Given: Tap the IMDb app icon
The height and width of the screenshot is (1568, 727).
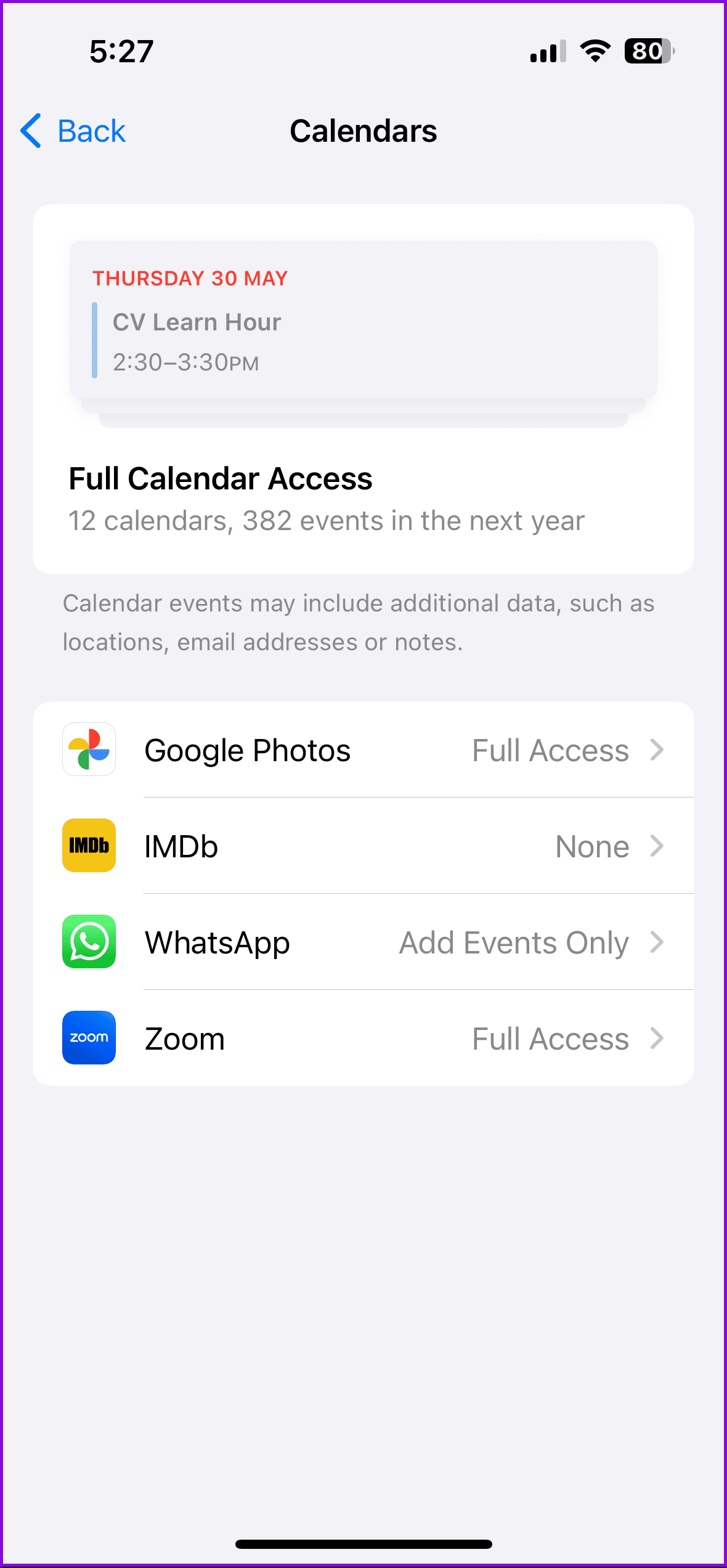Looking at the screenshot, I should pos(88,846).
